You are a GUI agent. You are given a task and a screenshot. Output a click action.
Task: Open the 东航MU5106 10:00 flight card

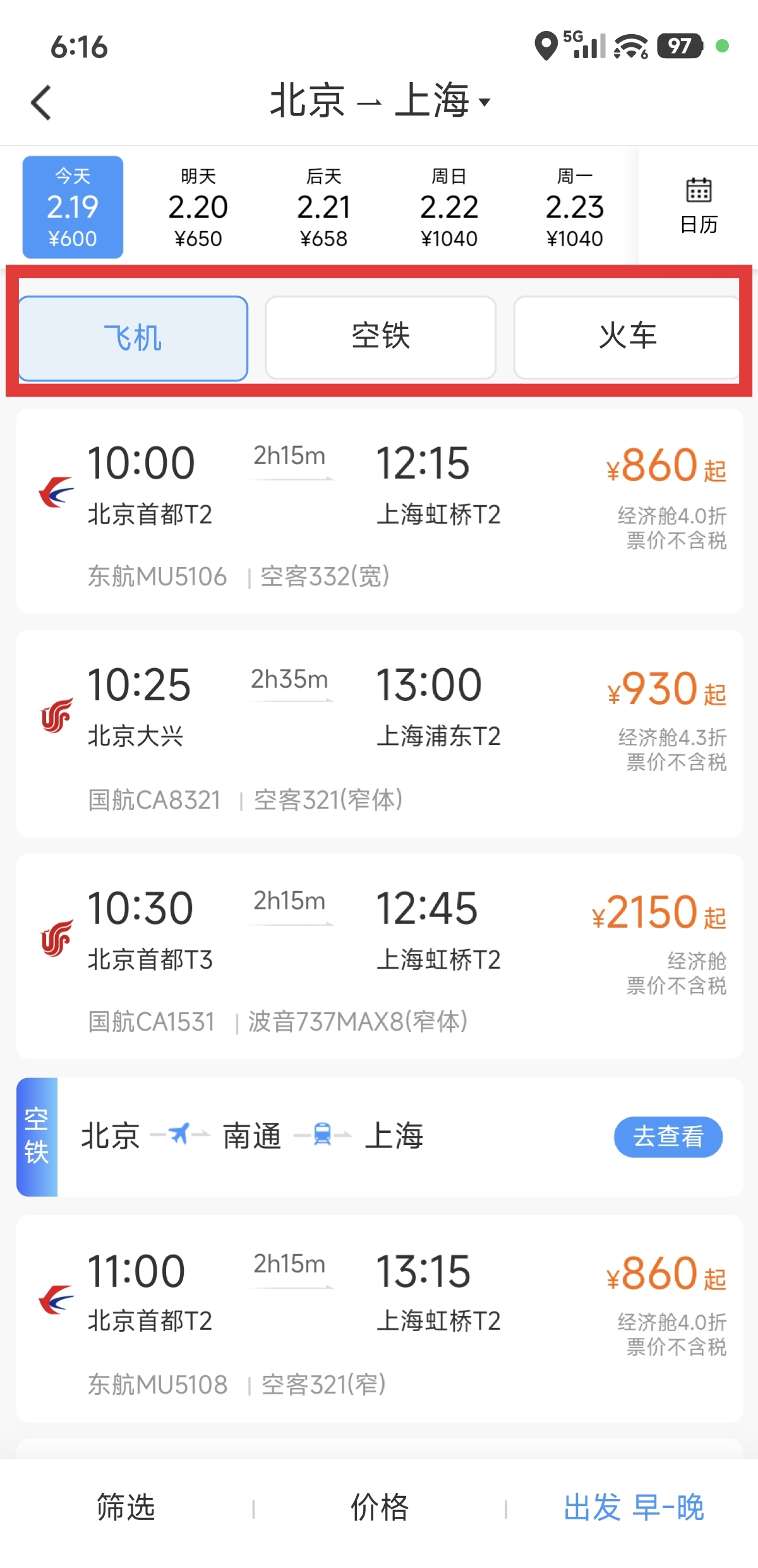[379, 511]
